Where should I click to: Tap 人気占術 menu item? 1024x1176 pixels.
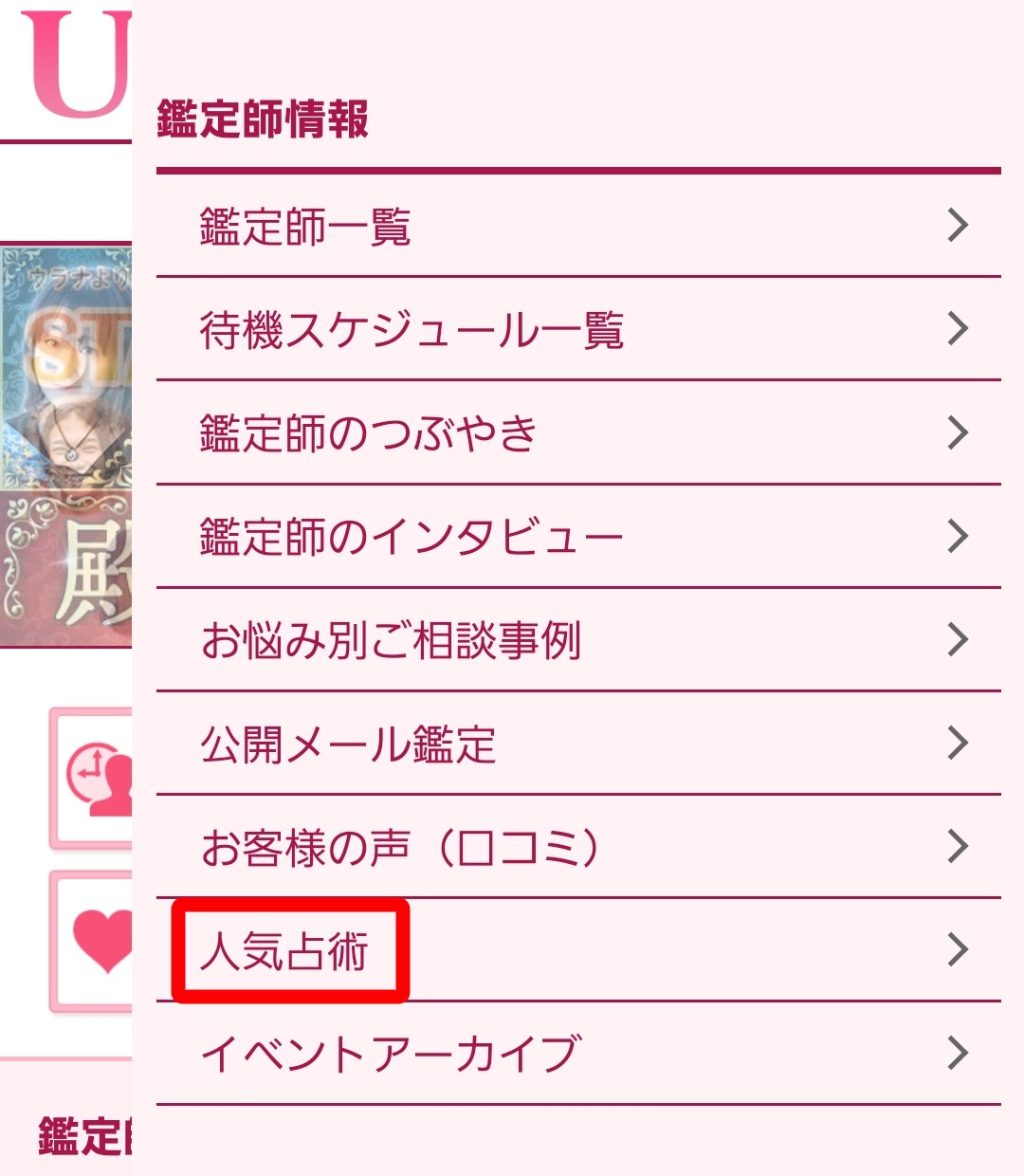[x=578, y=950]
